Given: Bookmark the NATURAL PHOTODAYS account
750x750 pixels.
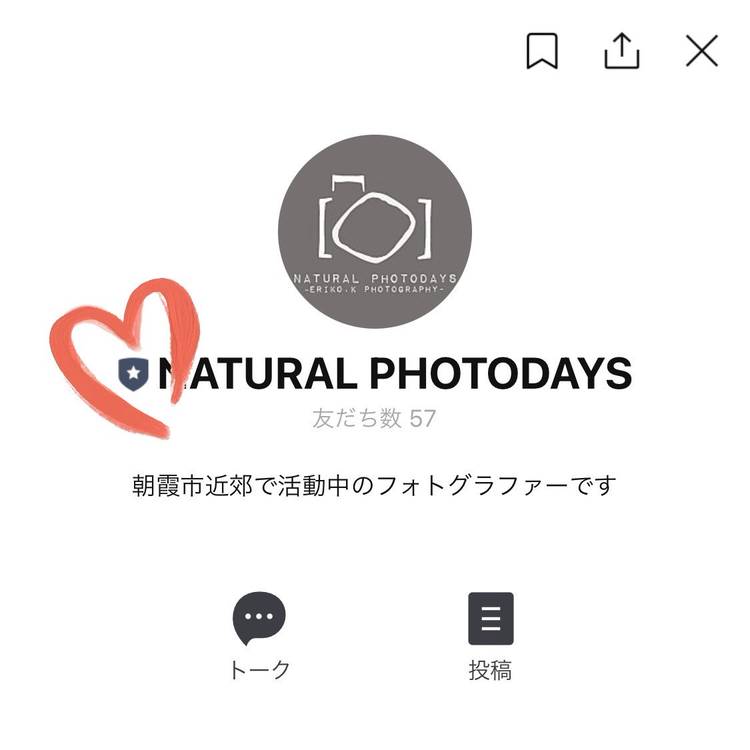Looking at the screenshot, I should coord(542,50).
